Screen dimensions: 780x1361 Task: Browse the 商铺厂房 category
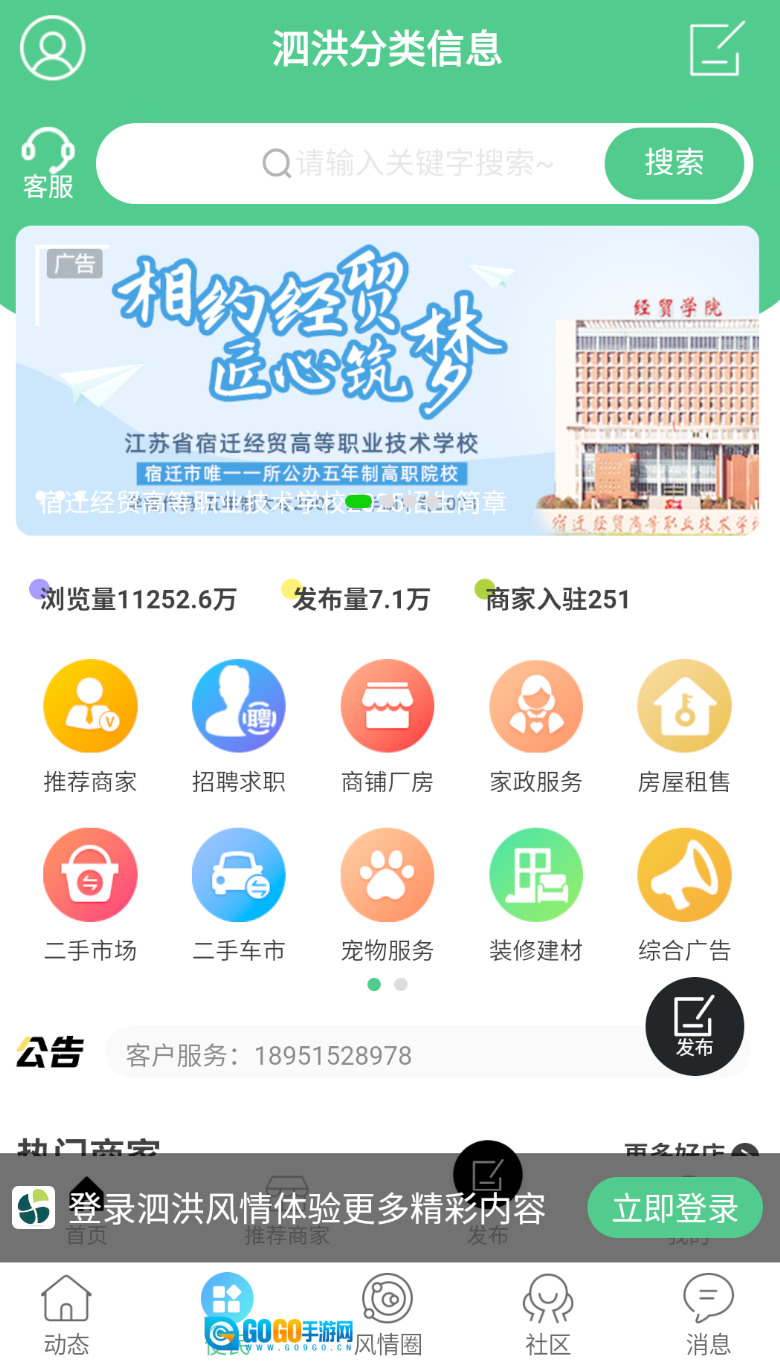click(387, 724)
